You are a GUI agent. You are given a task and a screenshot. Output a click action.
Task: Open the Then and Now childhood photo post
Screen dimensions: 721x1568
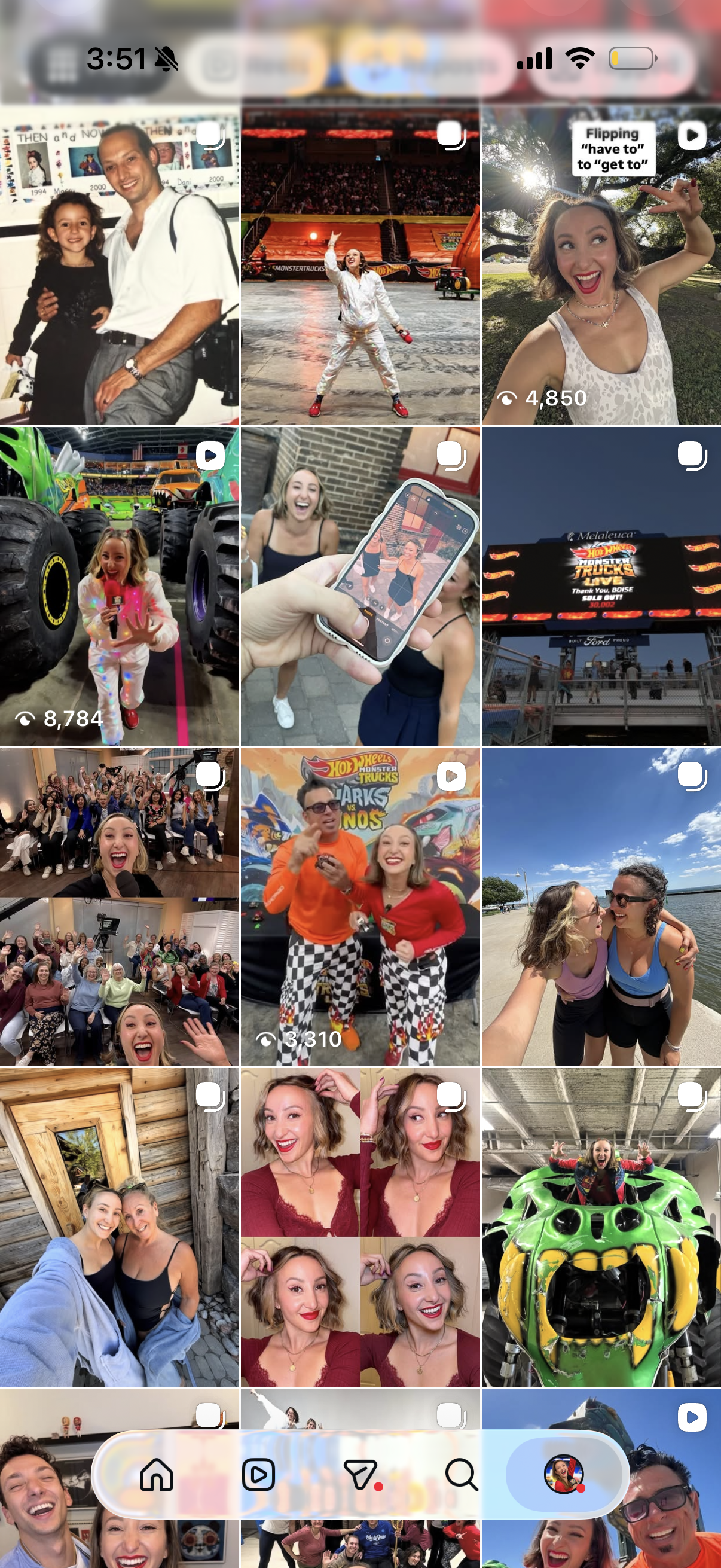[x=119, y=266]
